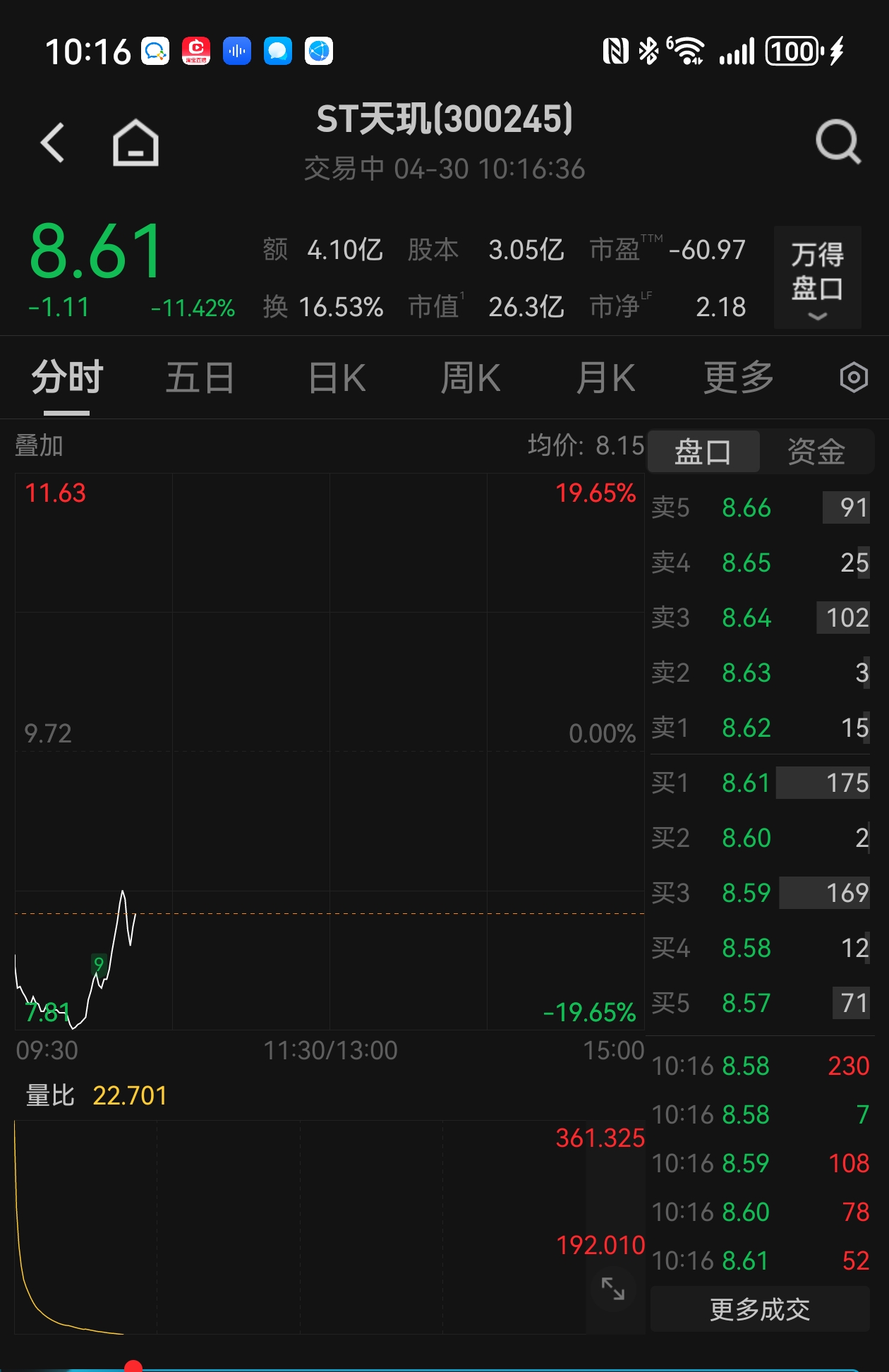The height and width of the screenshot is (1372, 889).
Task: Switch to the 分时 chart tab
Action: tap(67, 378)
